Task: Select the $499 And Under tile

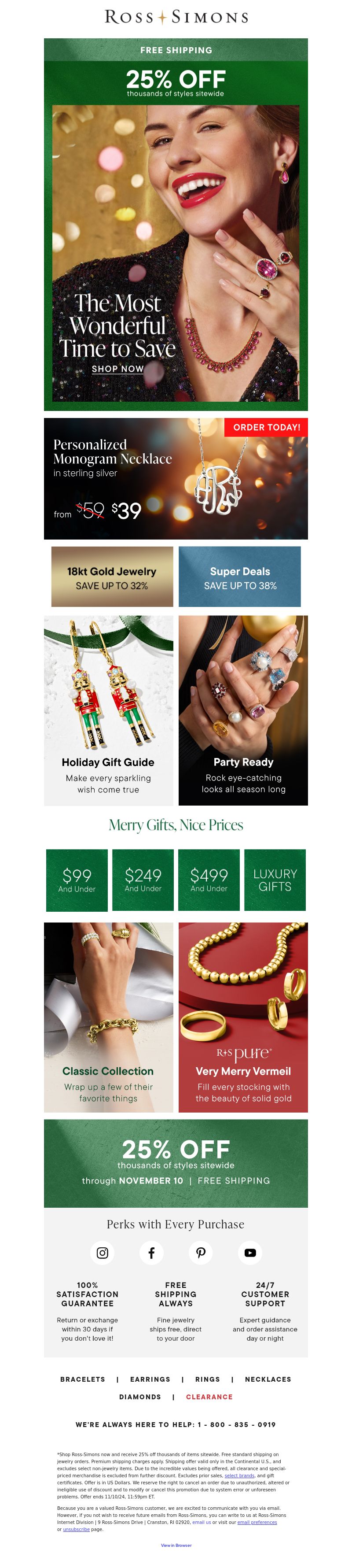Action: (209, 880)
